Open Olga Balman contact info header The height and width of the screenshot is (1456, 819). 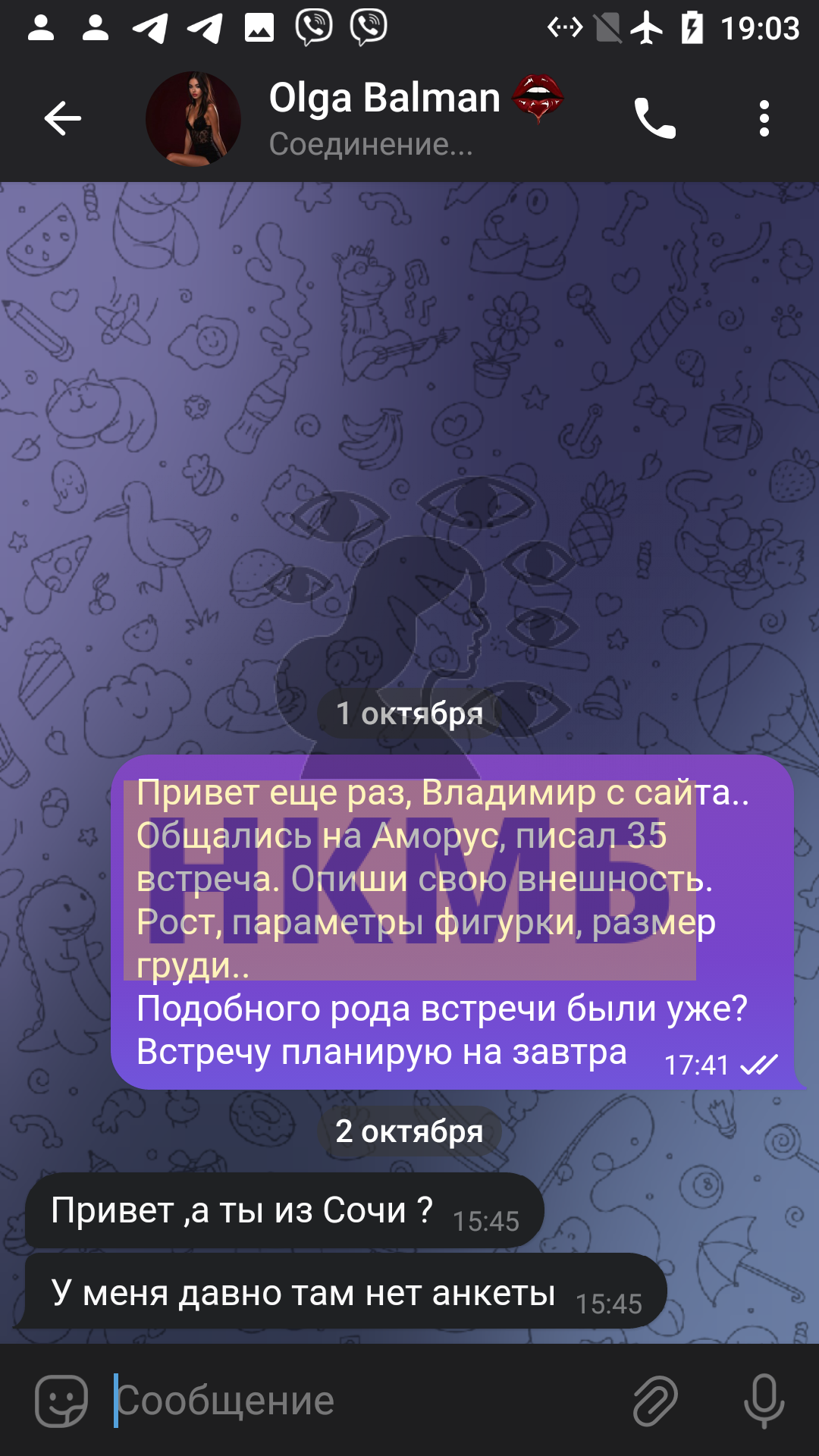[416, 118]
